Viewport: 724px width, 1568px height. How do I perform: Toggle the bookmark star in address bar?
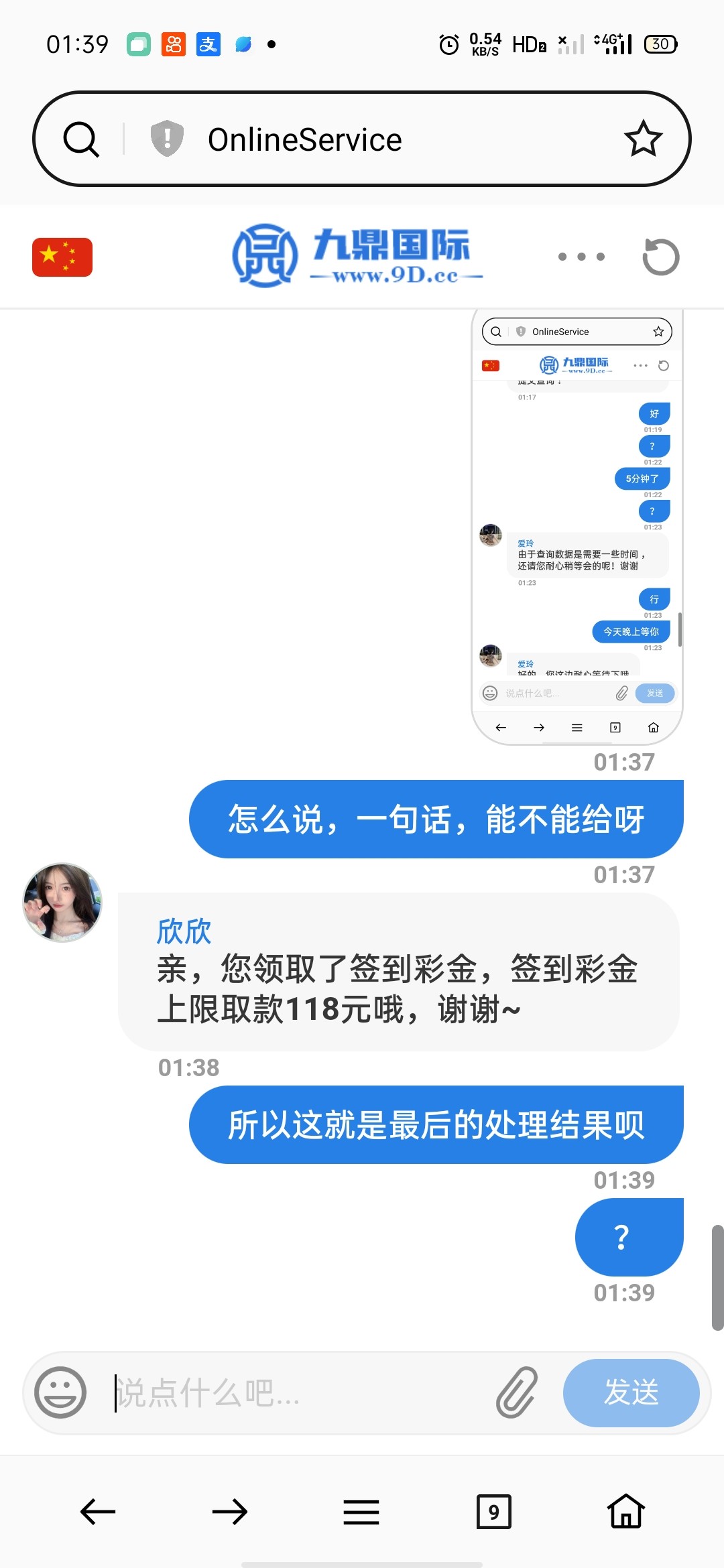coord(643,139)
